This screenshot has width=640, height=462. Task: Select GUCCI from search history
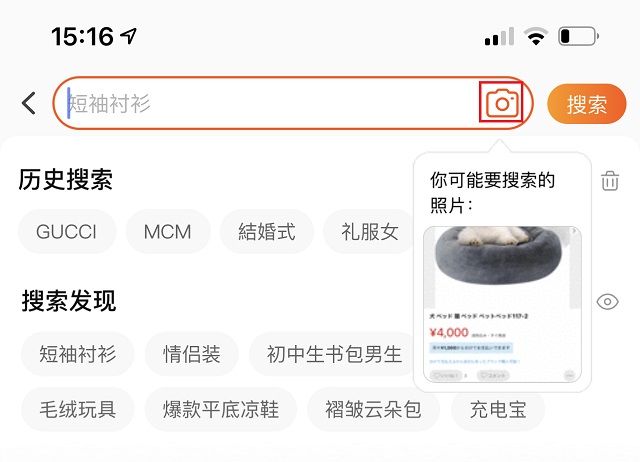tap(67, 232)
